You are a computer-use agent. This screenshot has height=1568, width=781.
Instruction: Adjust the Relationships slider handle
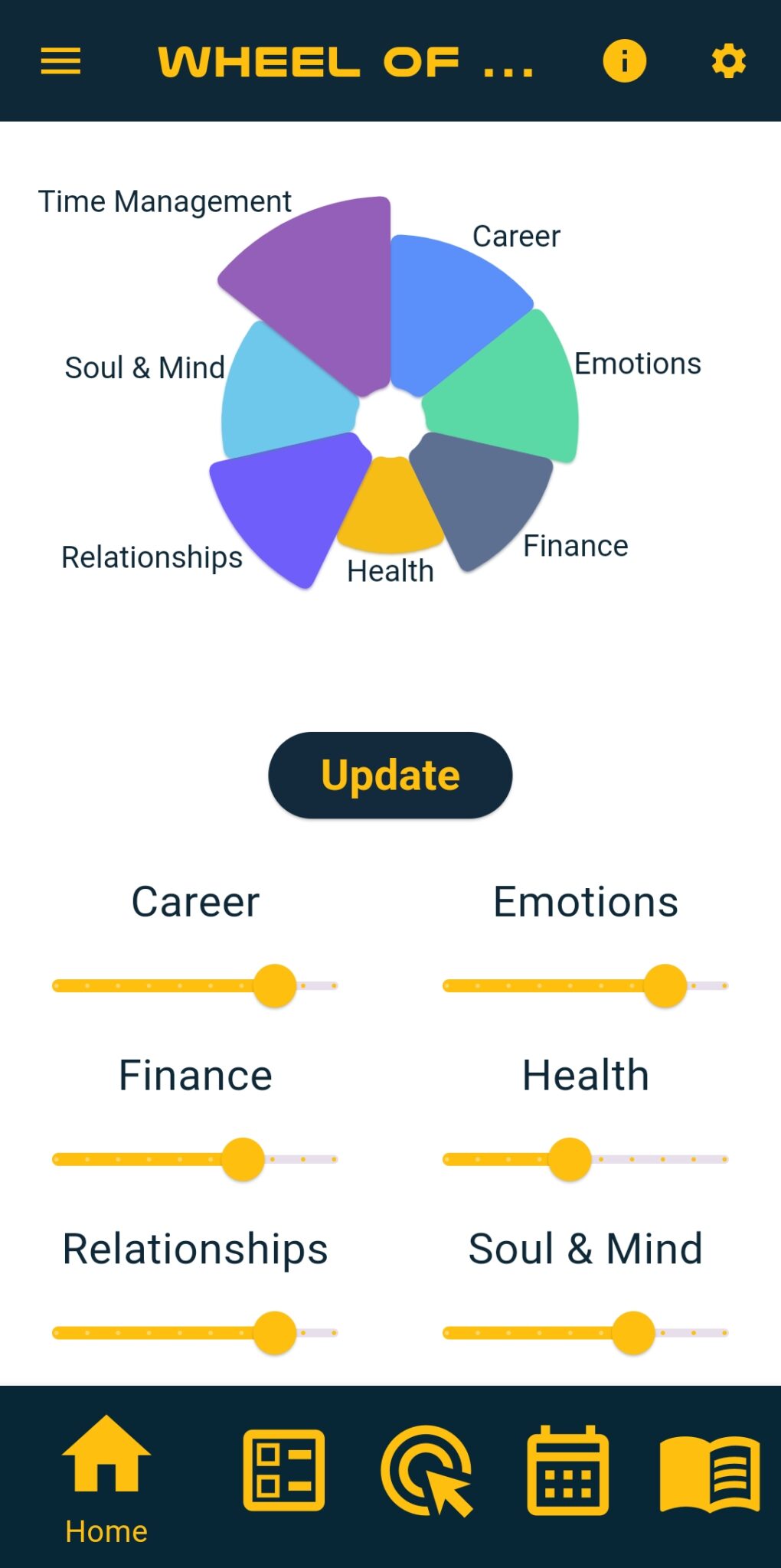(274, 1332)
